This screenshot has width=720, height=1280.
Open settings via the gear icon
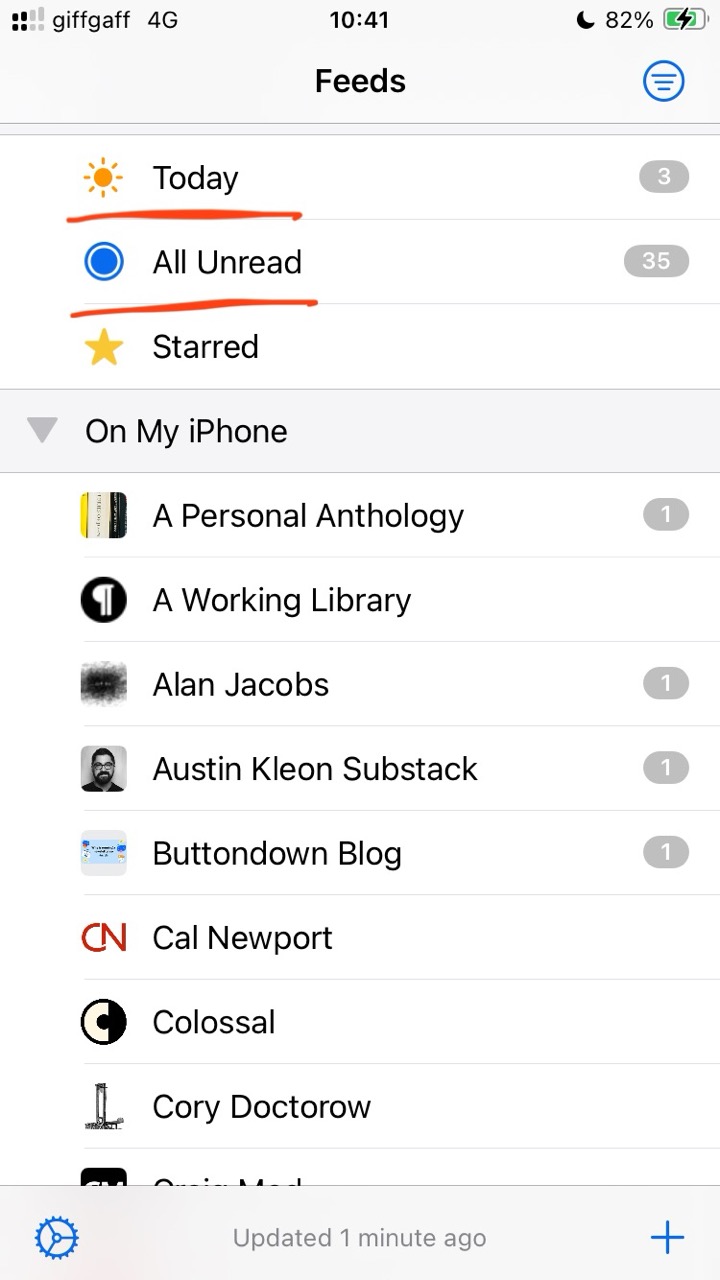coord(56,1238)
